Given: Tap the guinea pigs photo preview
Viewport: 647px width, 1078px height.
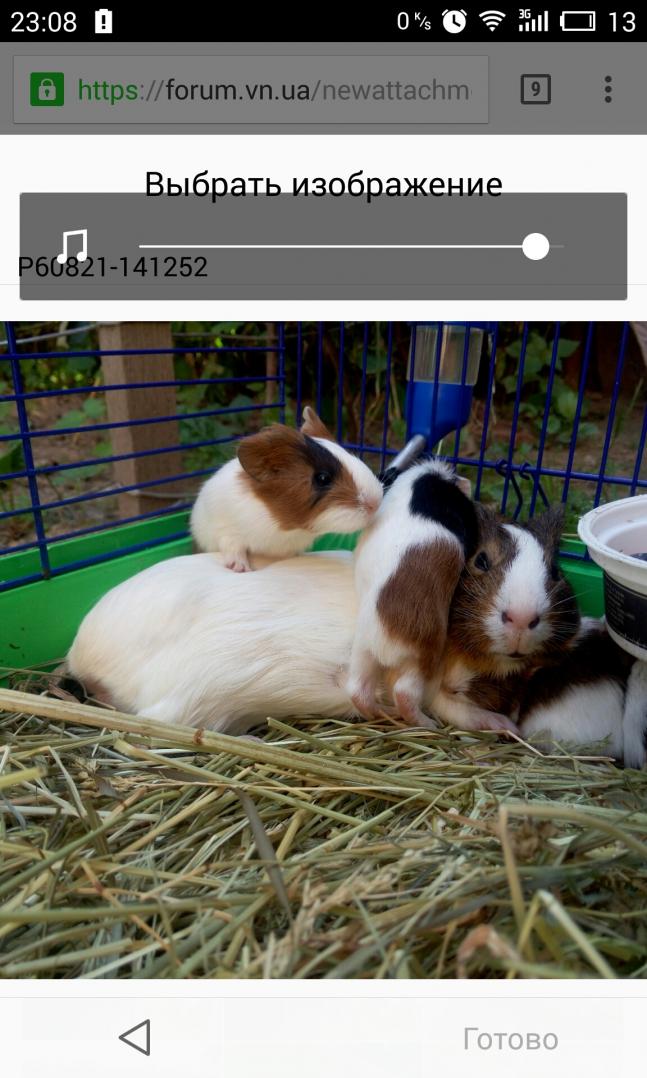Looking at the screenshot, I should 323,650.
